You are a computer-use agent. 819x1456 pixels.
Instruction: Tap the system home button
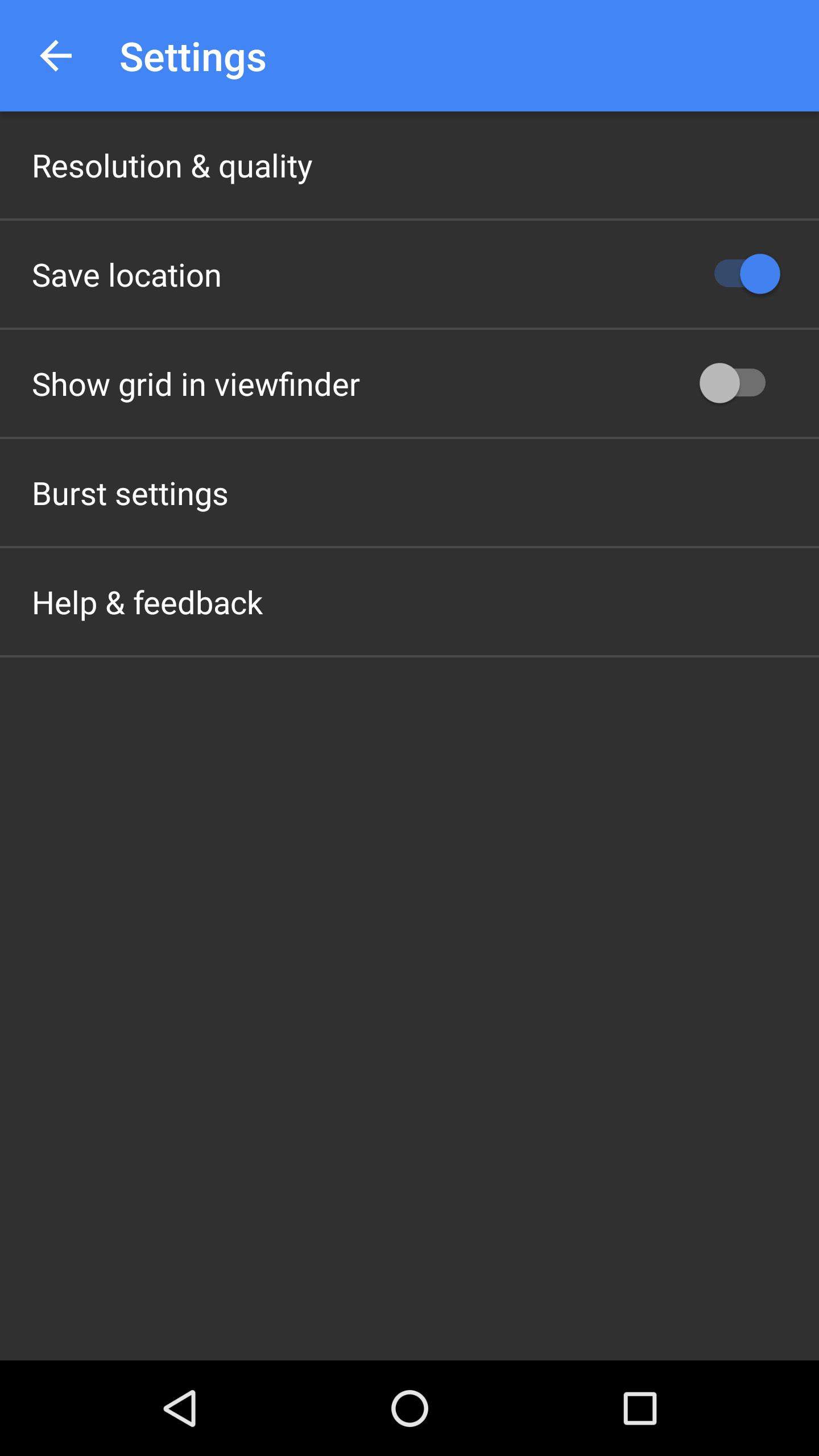409,1408
